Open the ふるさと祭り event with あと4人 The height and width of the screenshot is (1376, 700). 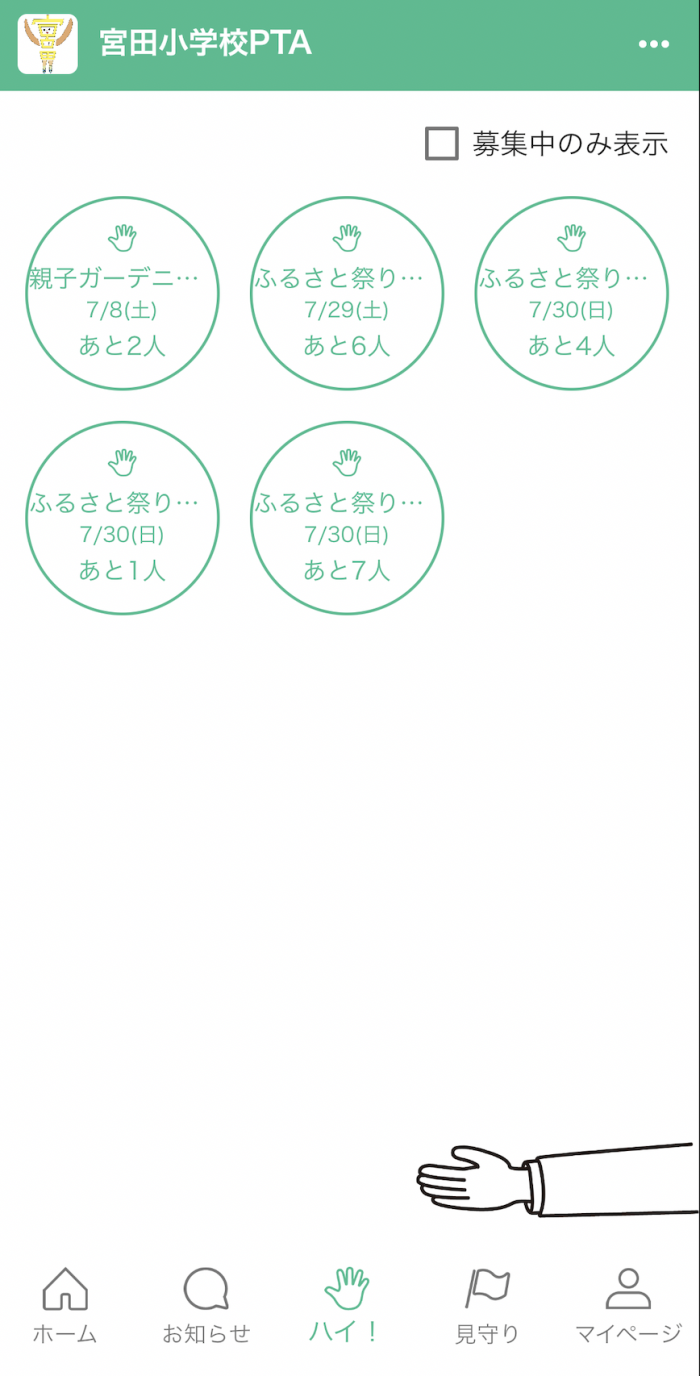click(571, 293)
